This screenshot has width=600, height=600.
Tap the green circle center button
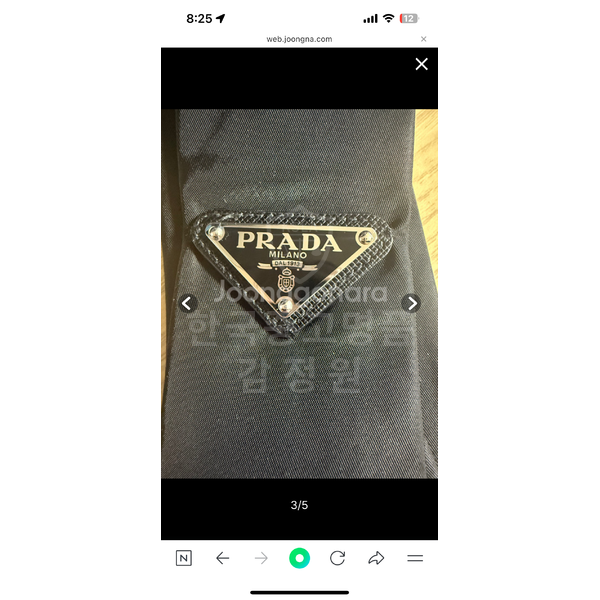point(299,558)
